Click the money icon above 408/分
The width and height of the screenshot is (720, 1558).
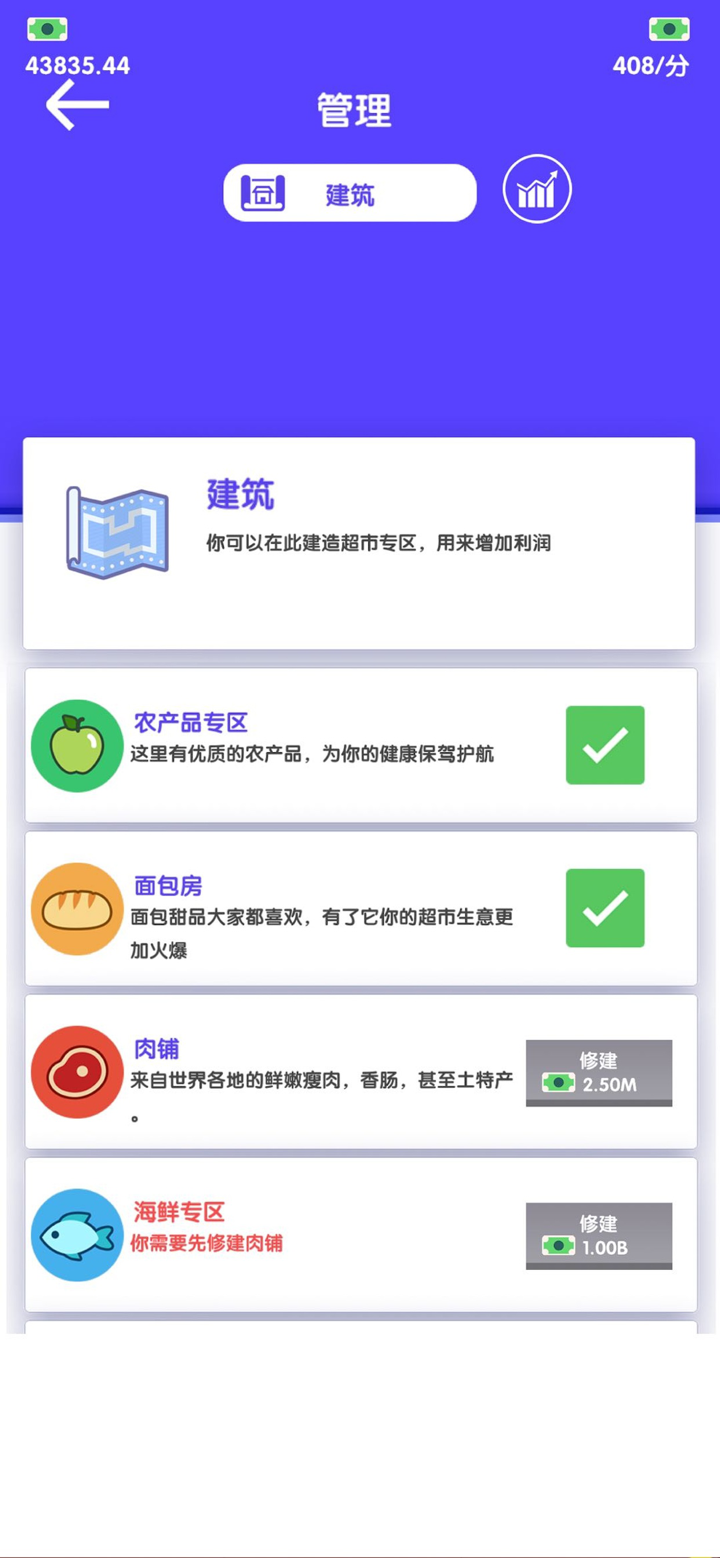[668, 29]
